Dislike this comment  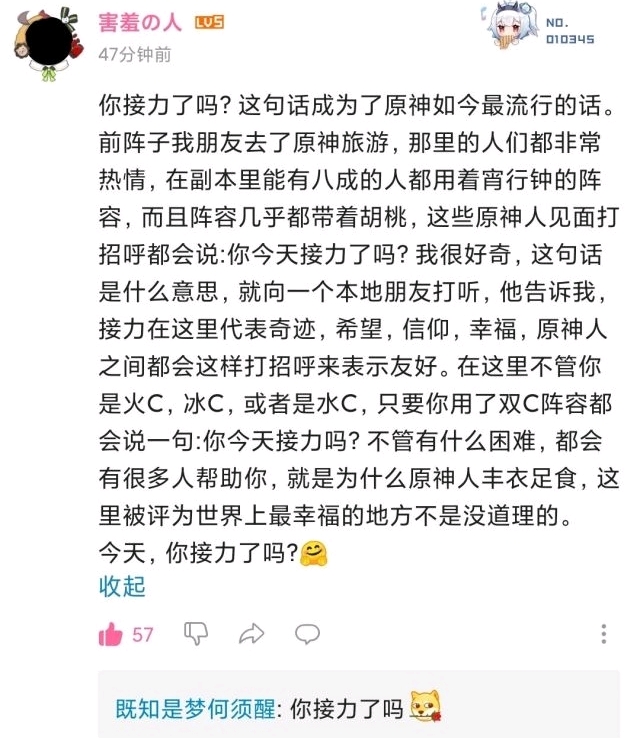(x=197, y=633)
